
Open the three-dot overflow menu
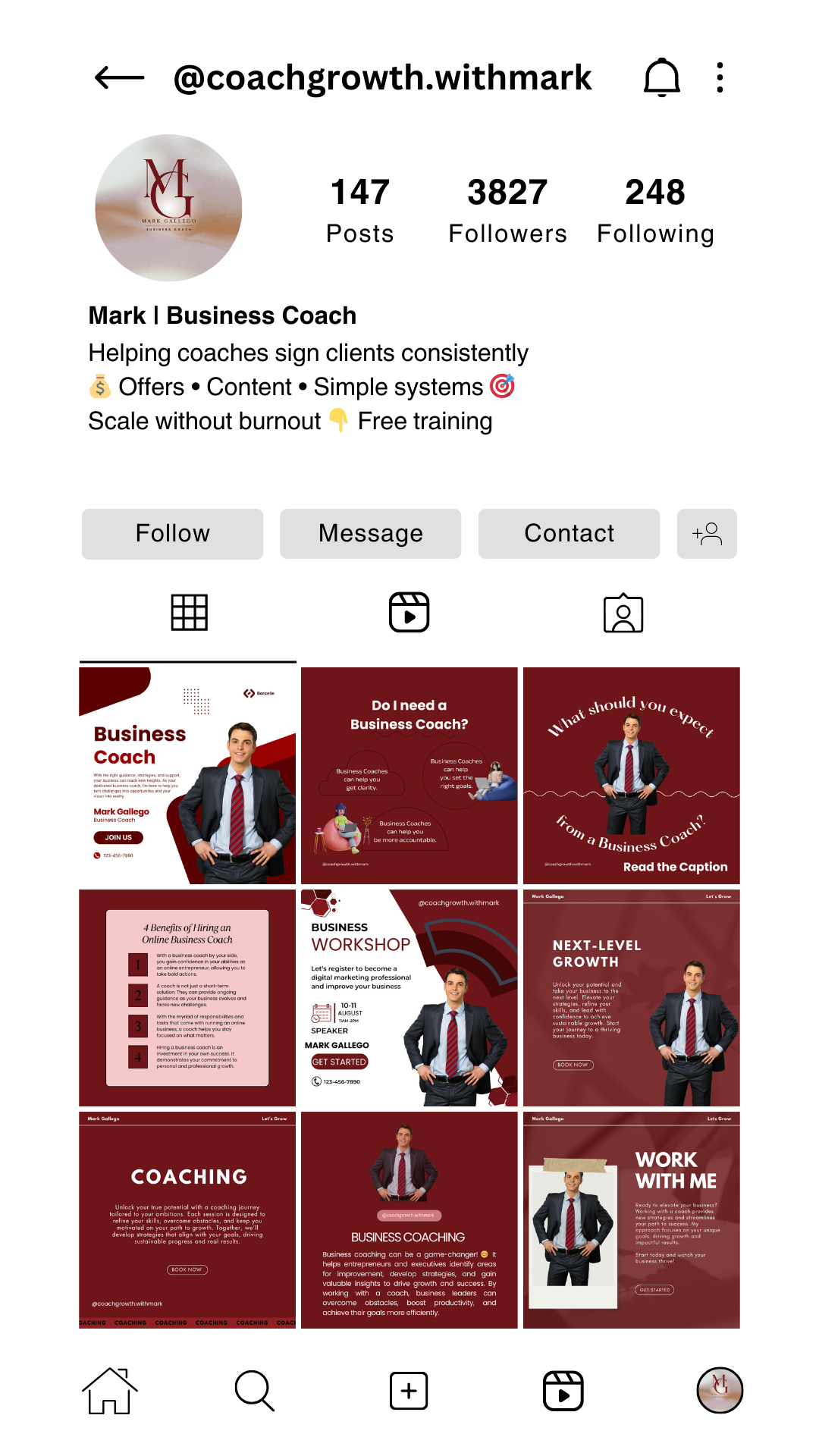[720, 77]
